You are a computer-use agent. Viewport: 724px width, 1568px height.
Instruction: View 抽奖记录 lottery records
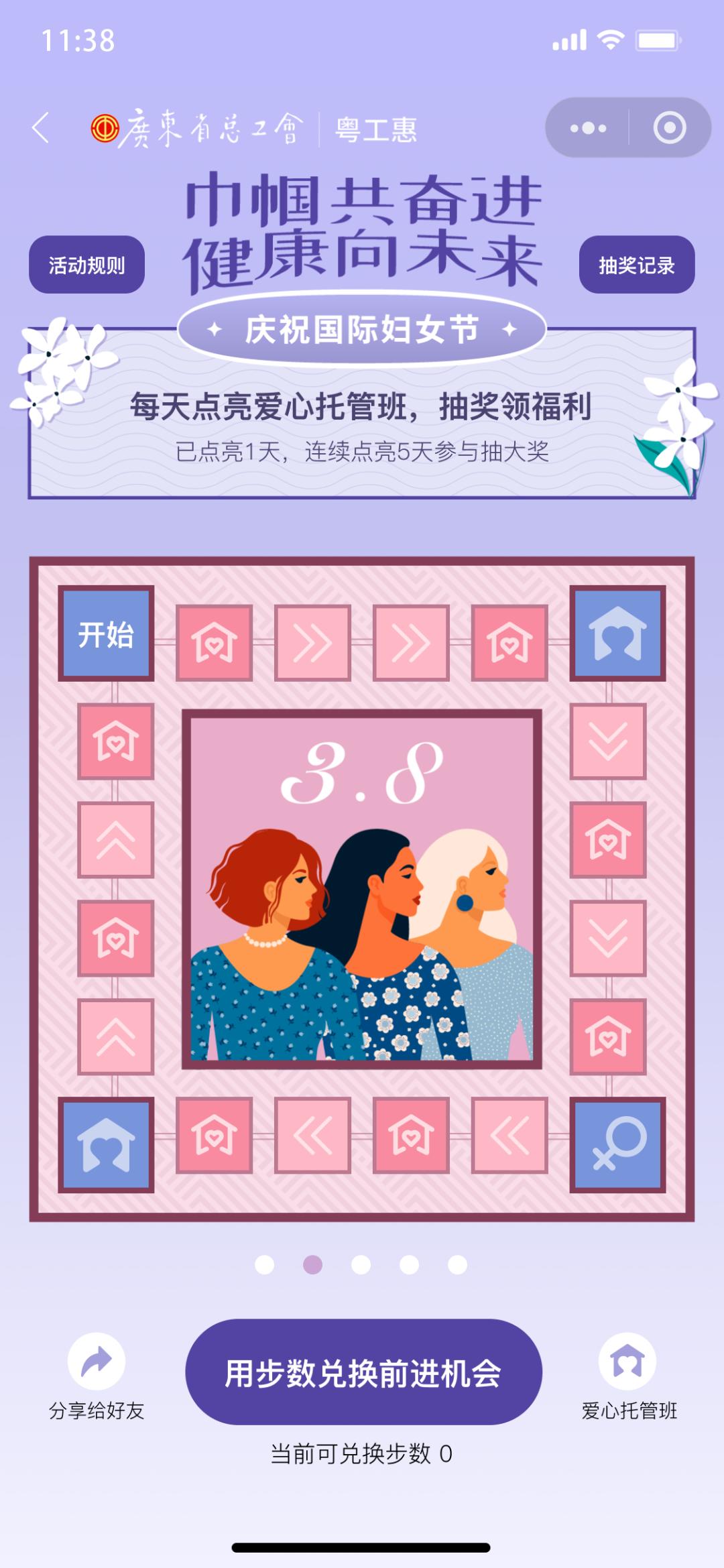pyautogui.click(x=636, y=265)
